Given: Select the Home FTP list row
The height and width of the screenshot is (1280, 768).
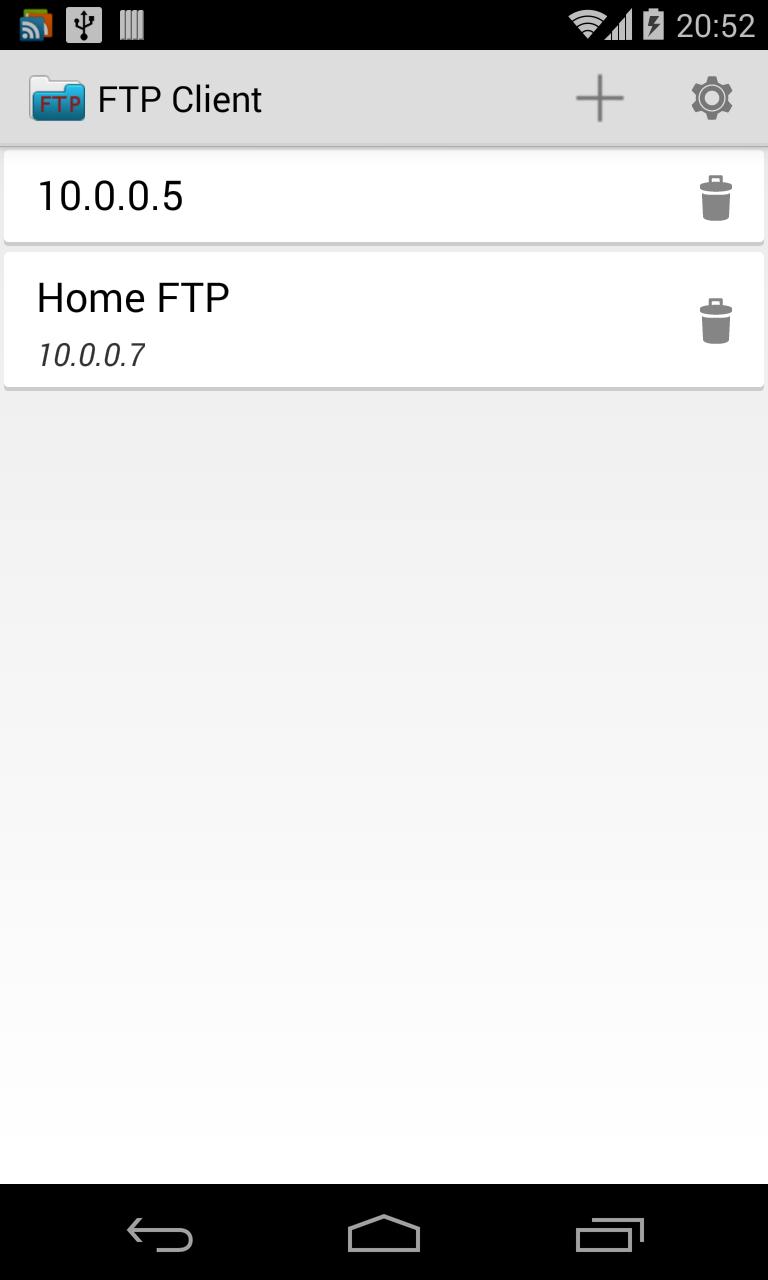Looking at the screenshot, I should pos(300,320).
